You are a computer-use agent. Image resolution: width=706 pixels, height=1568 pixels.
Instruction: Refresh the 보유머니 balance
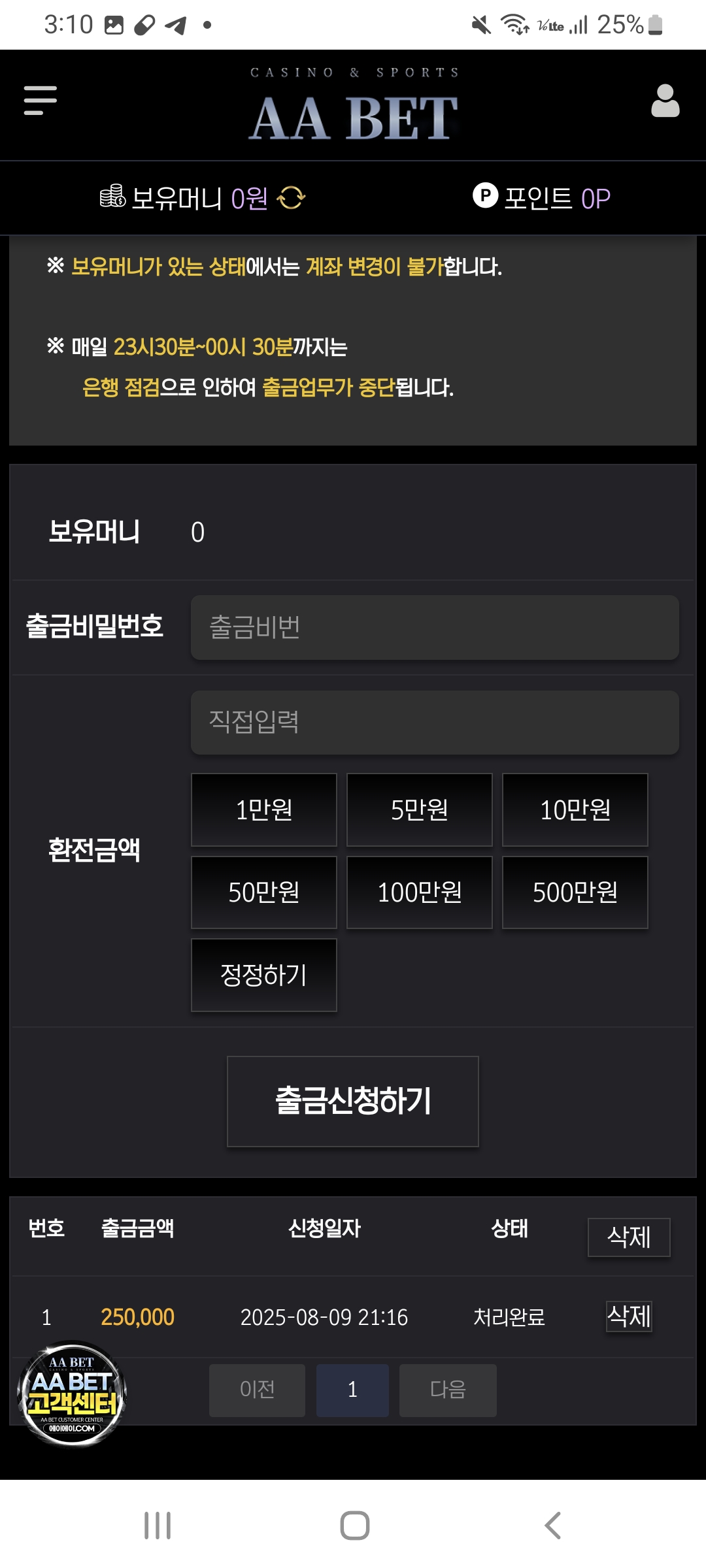(291, 197)
